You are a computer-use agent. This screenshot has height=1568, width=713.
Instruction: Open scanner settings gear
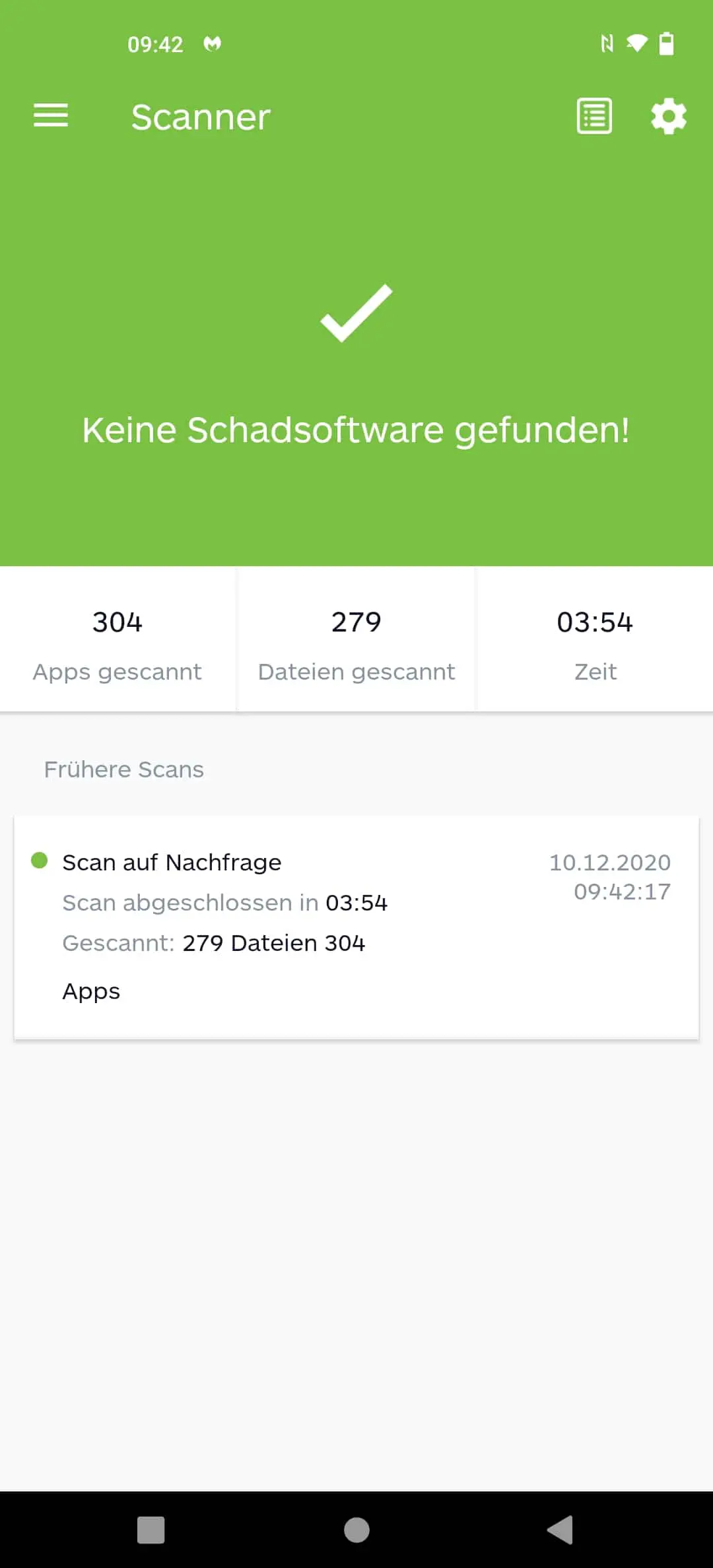click(669, 116)
